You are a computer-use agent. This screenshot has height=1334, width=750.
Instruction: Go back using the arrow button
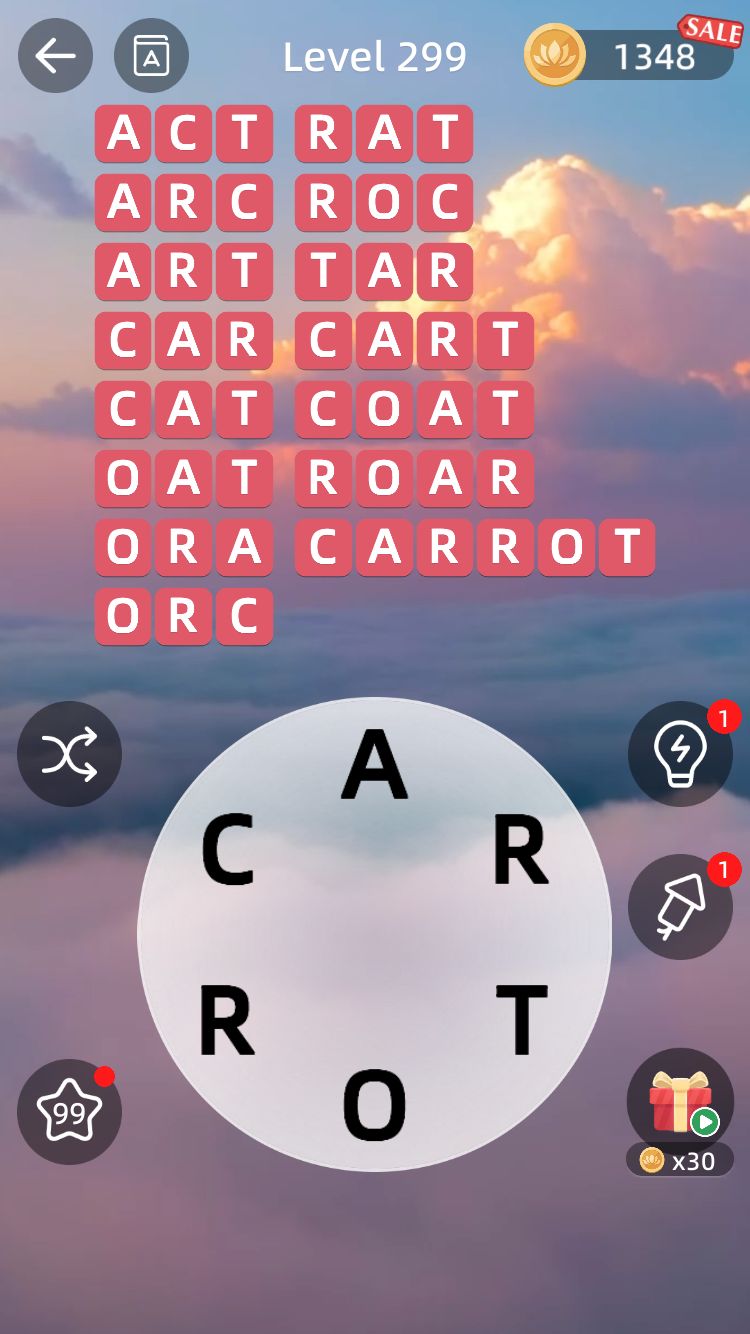point(55,56)
